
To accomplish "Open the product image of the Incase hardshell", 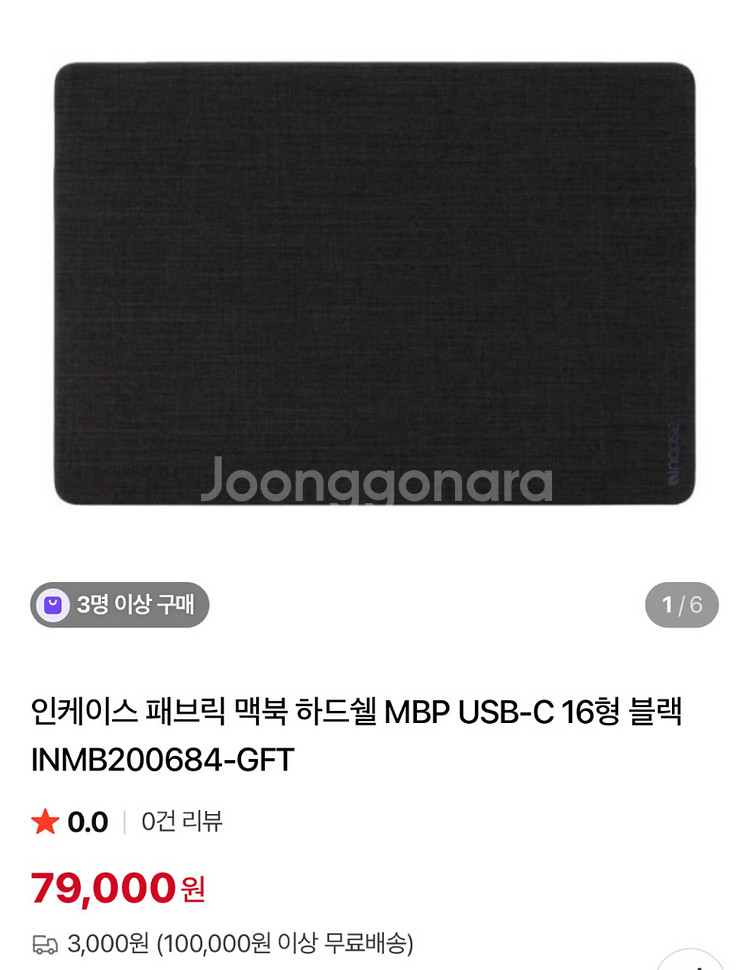I will (x=374, y=285).
